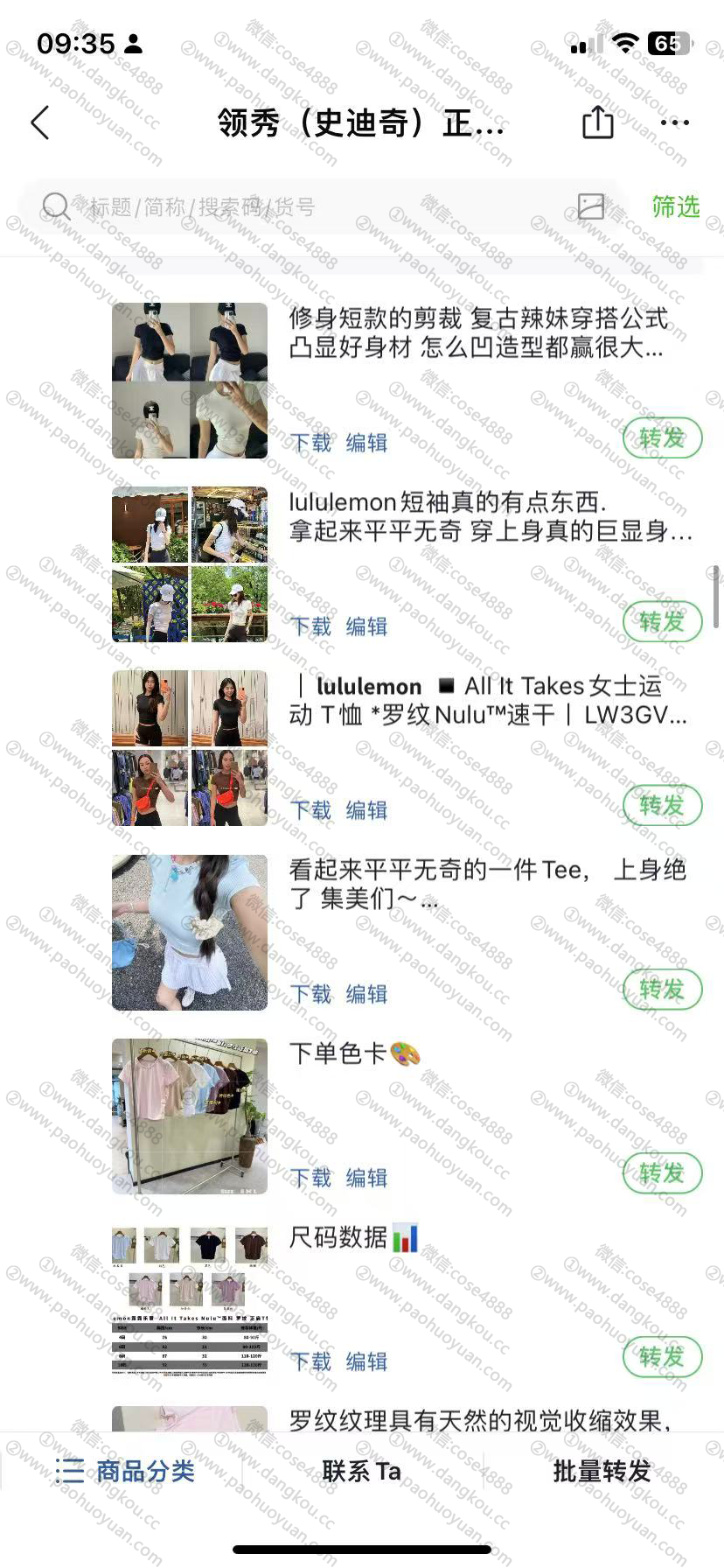Screen dimensions: 724x1568
Task: Tap the search field for title or item number
Action: pos(306,207)
